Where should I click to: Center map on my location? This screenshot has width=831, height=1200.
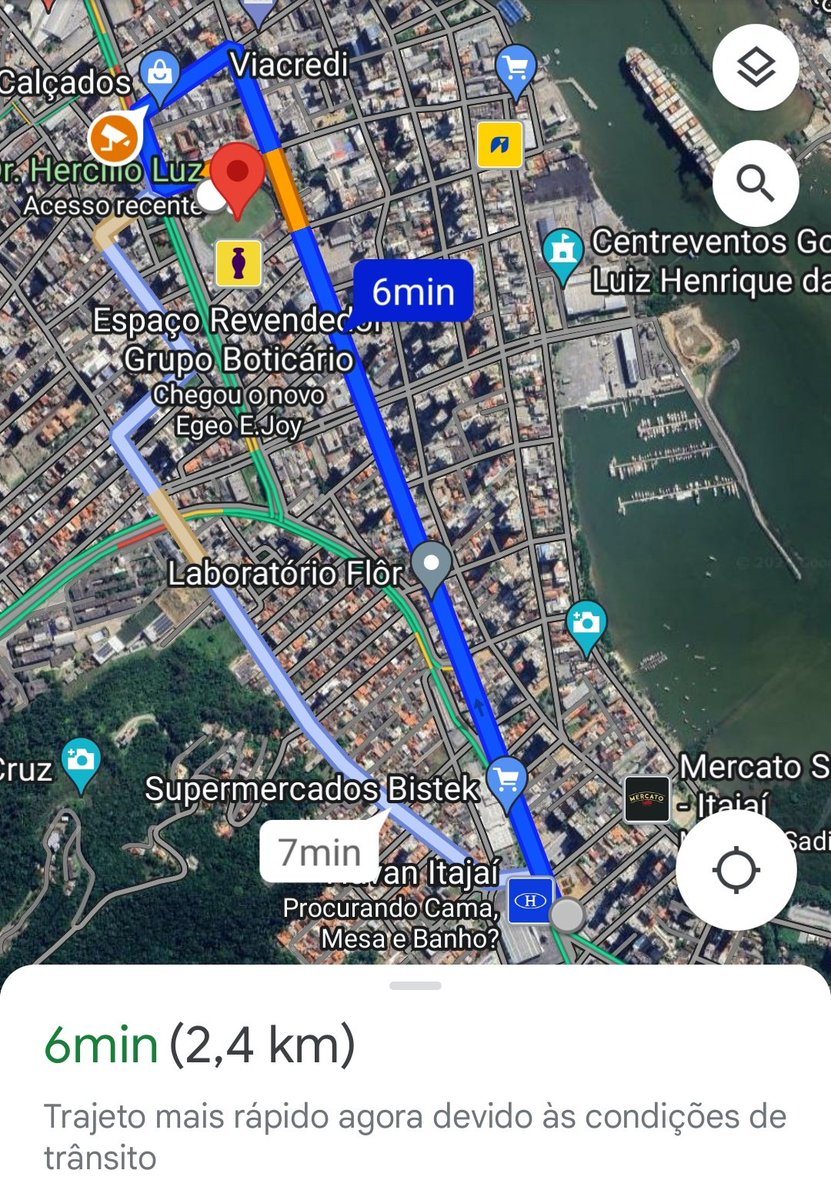coord(736,871)
